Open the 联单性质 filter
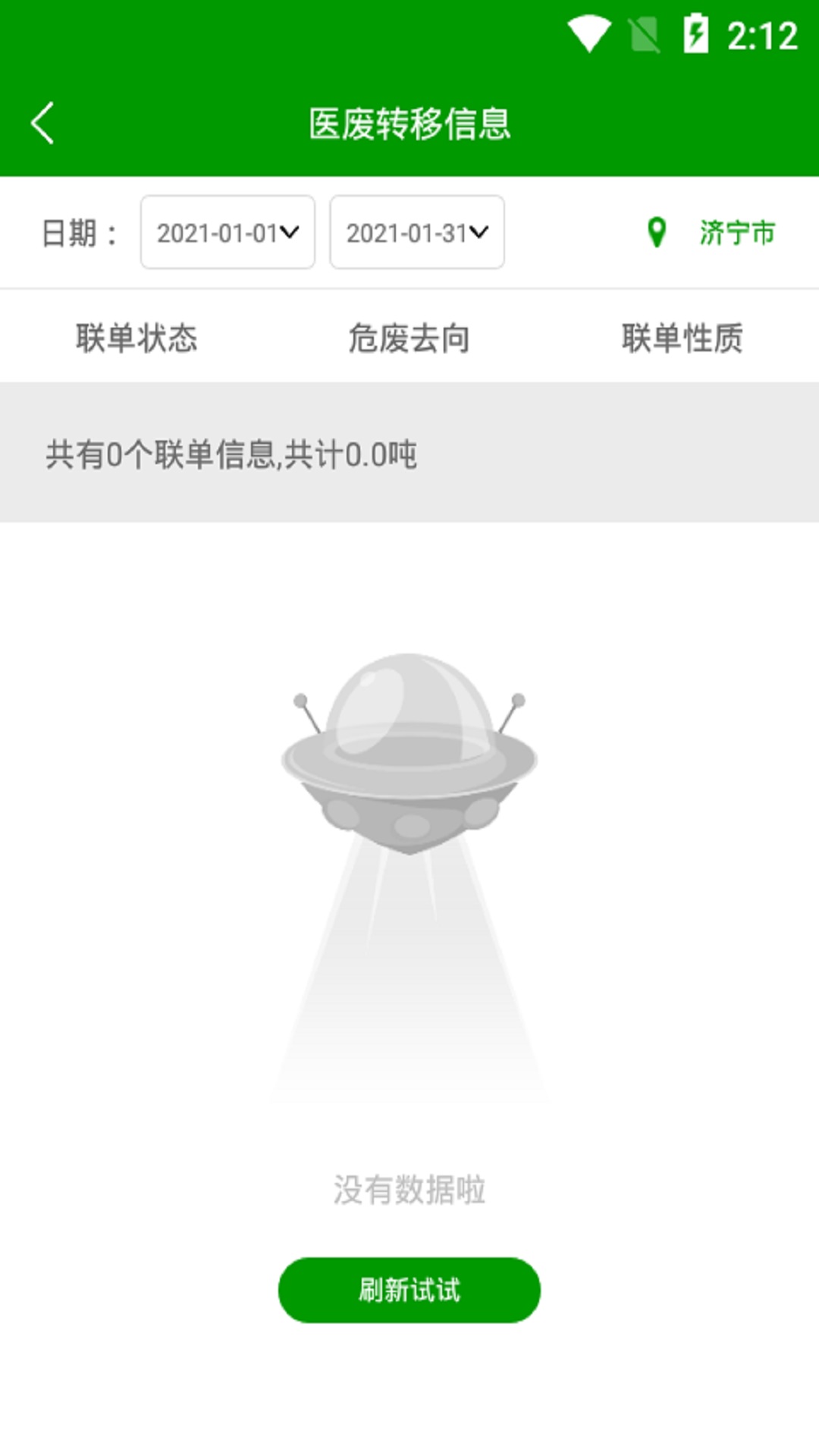Image resolution: width=819 pixels, height=1456 pixels. click(x=682, y=338)
